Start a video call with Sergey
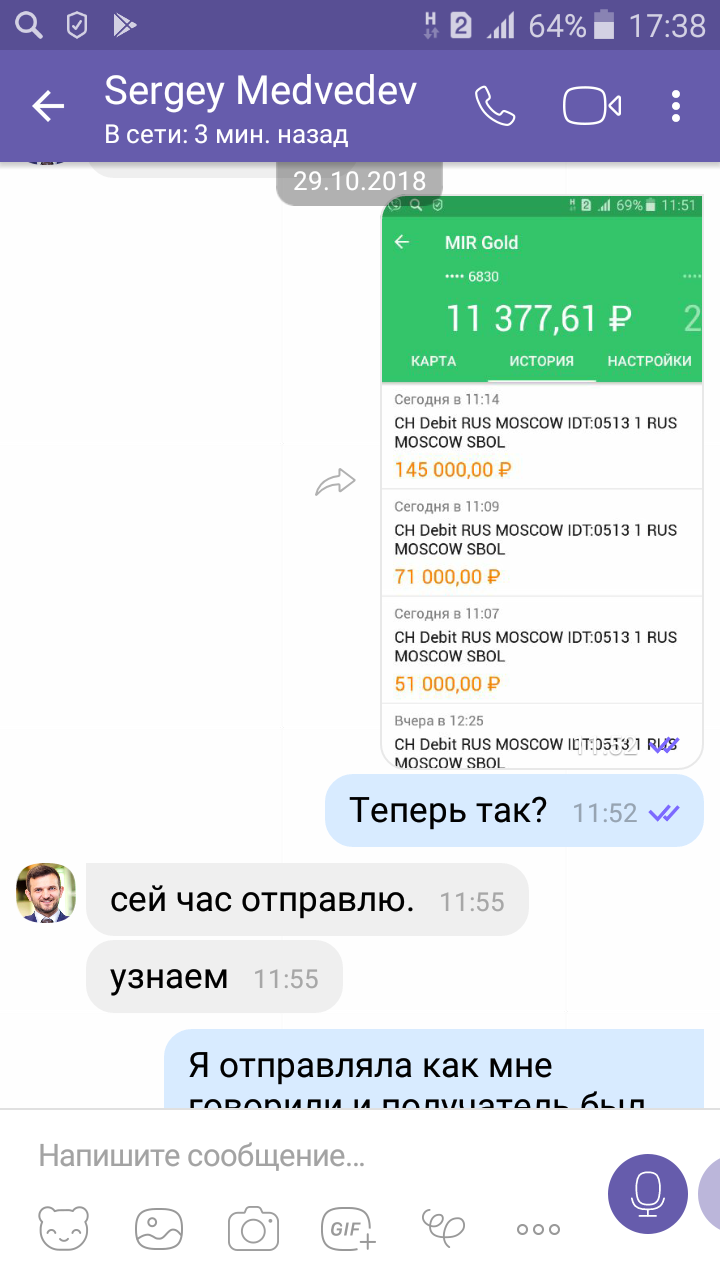This screenshot has height=1280, width=720. coord(592,106)
